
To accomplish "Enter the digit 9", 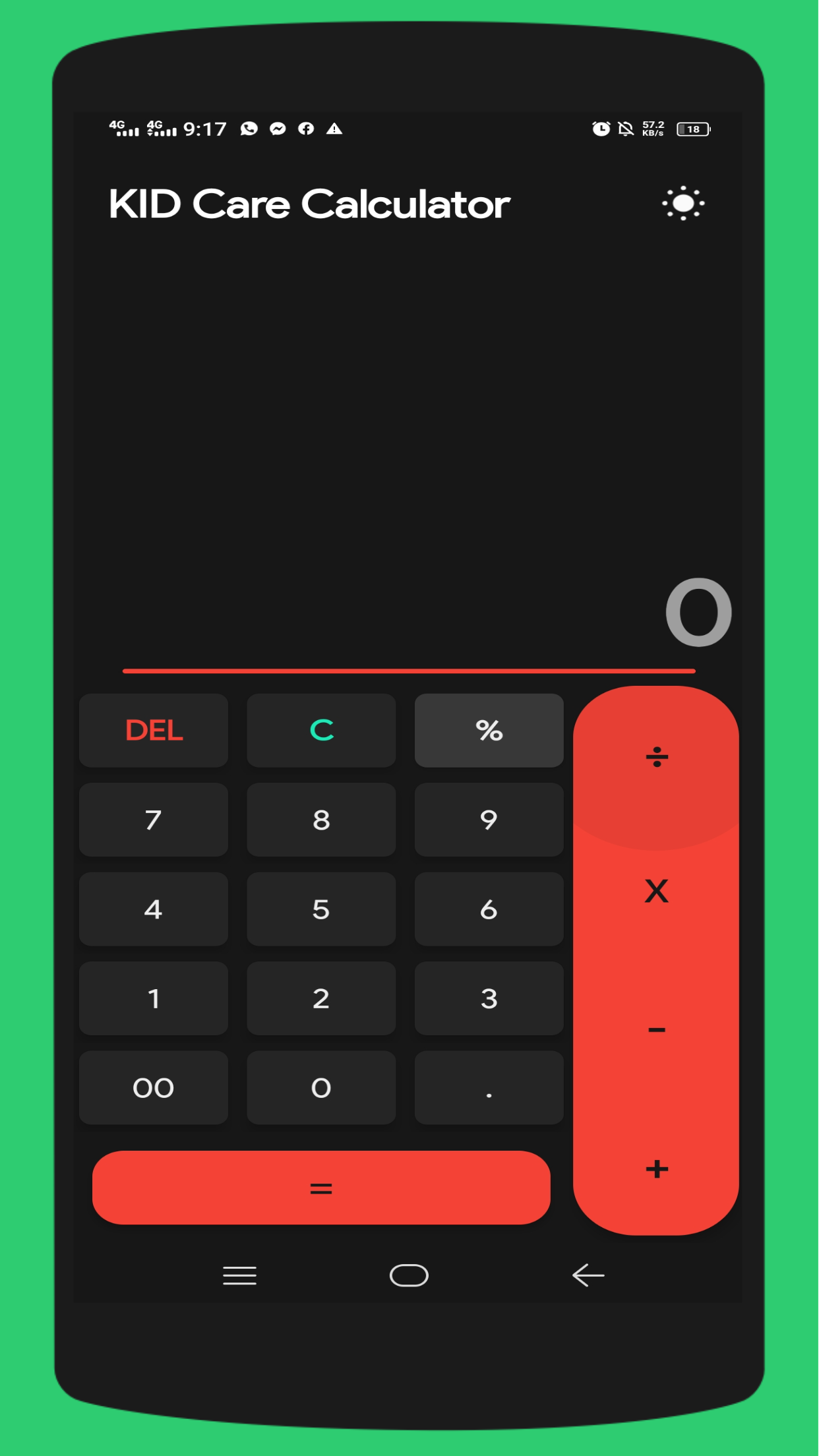I will point(489,820).
